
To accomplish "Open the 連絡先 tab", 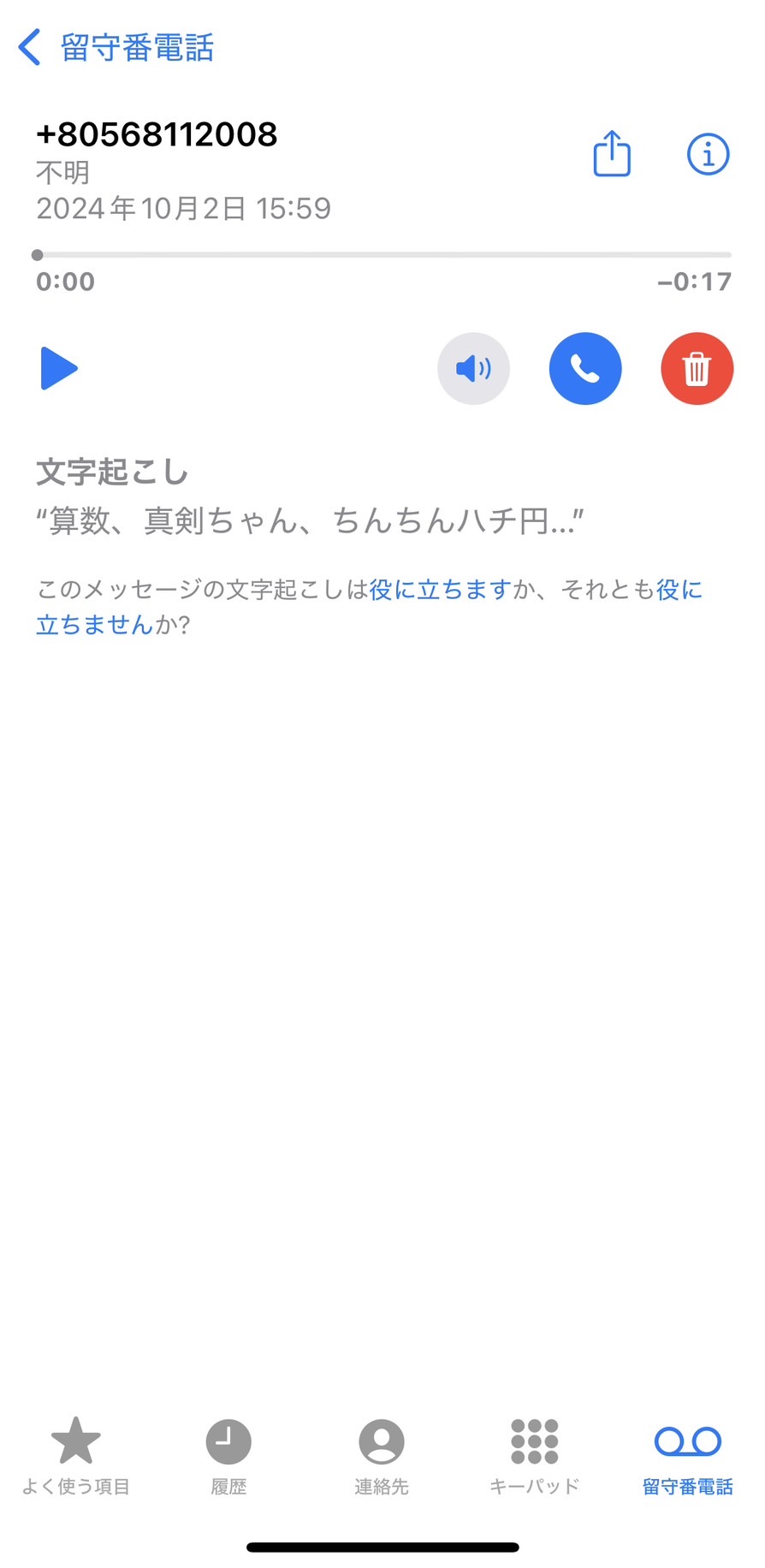I will tap(382, 1455).
